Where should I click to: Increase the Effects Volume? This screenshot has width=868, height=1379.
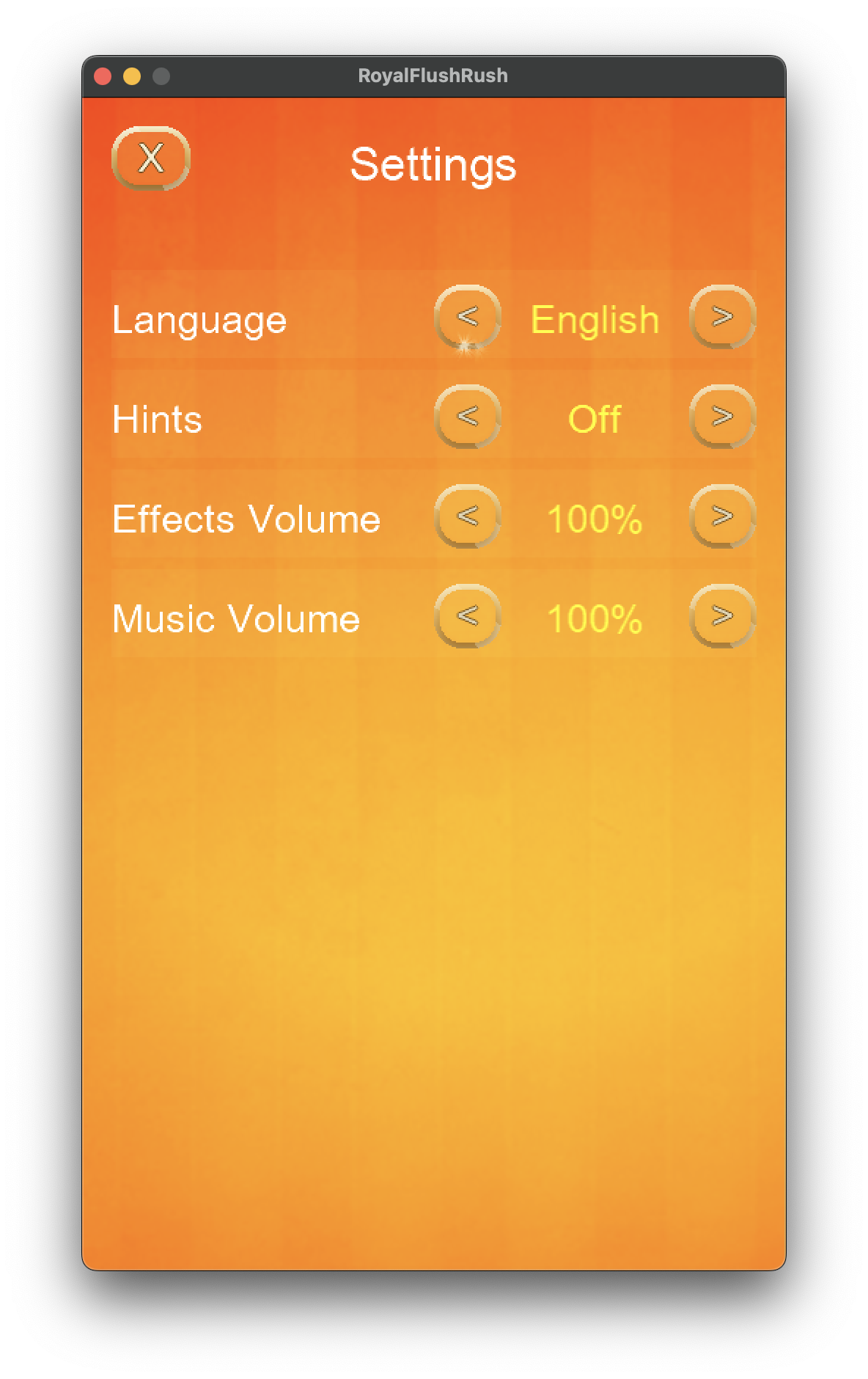tap(722, 516)
